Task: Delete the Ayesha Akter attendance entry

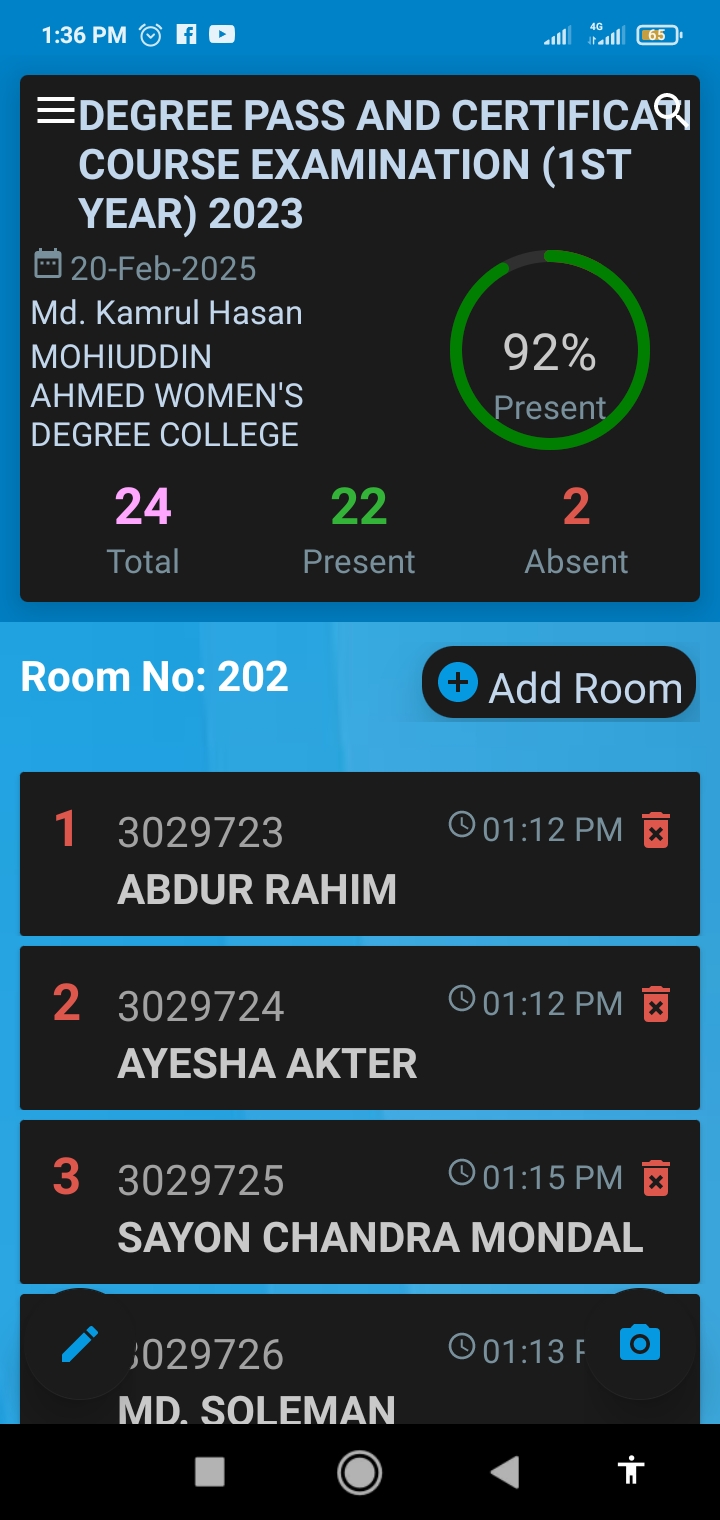Action: click(x=656, y=1004)
